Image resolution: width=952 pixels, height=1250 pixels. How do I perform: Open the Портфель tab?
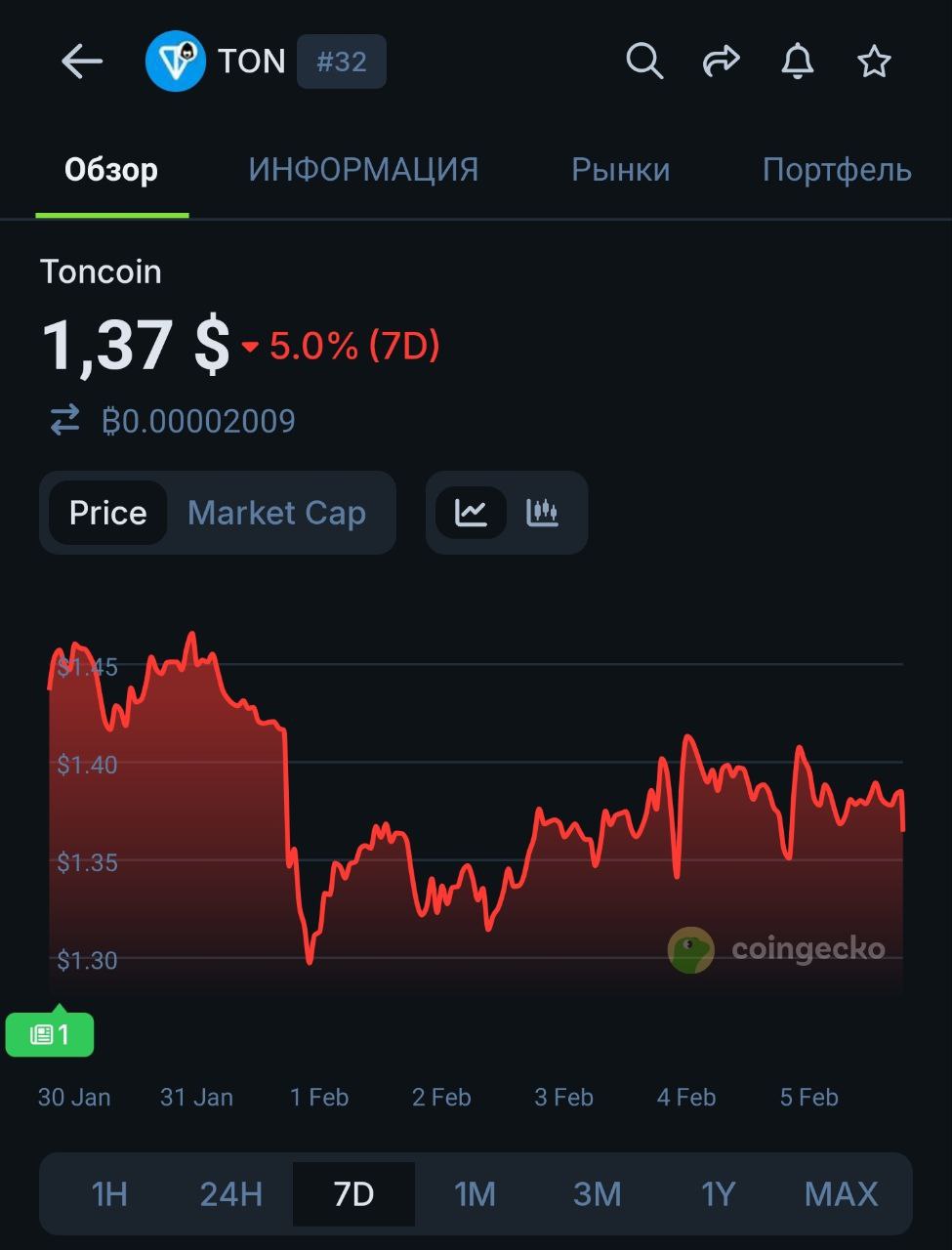(x=837, y=170)
